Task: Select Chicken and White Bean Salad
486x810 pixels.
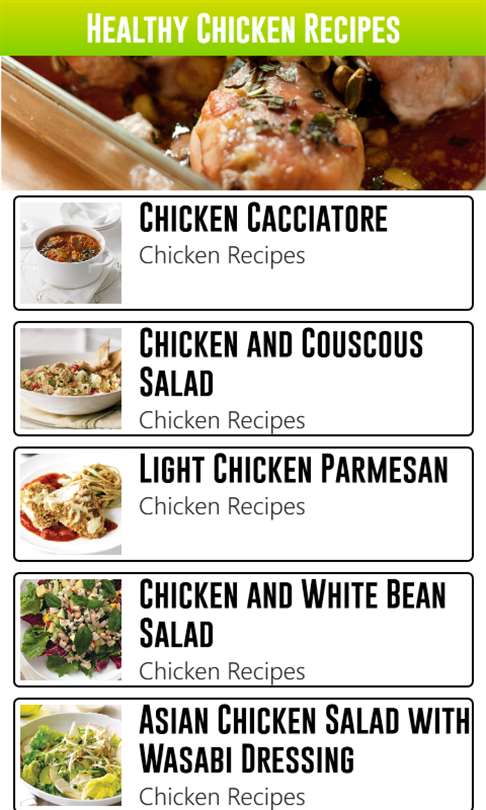Action: tap(243, 630)
